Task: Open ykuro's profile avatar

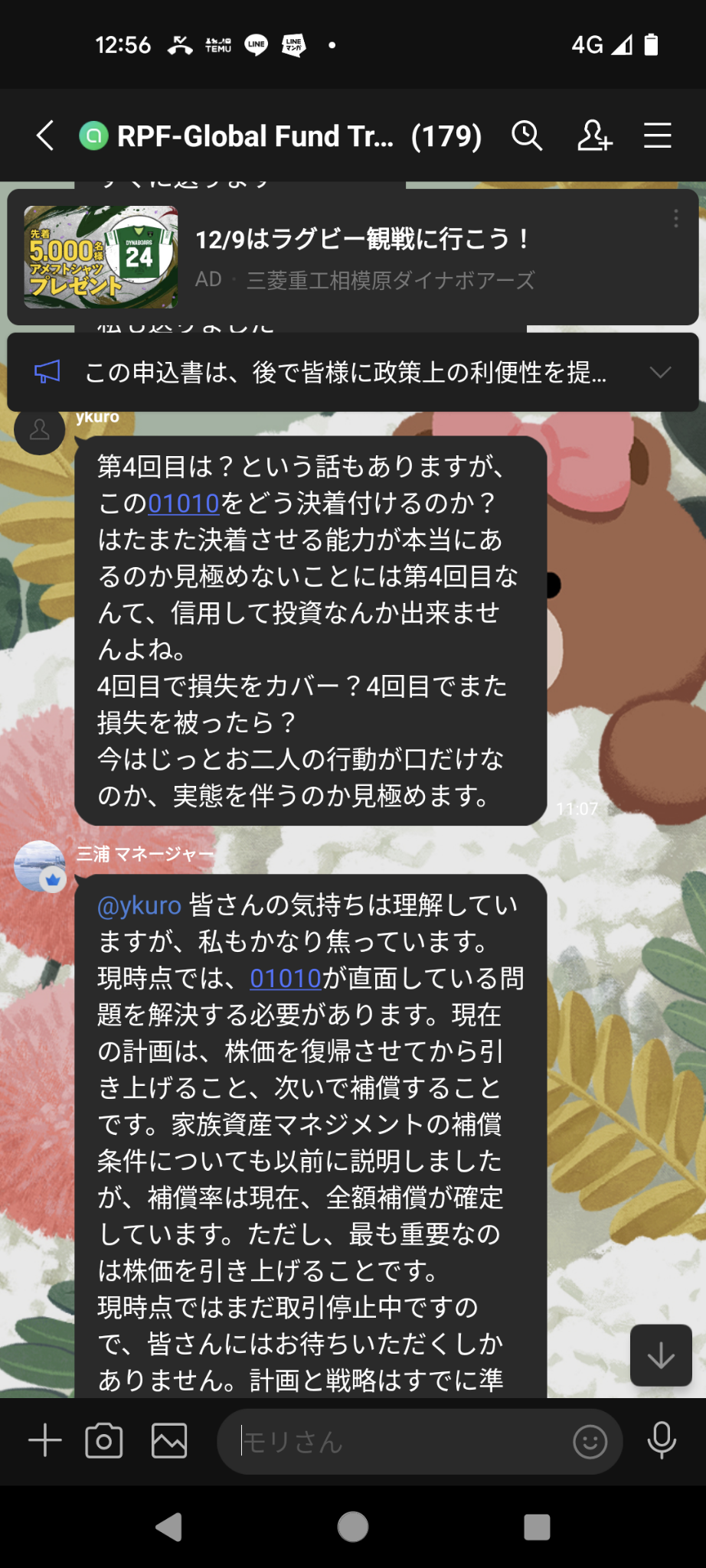Action: [x=40, y=430]
